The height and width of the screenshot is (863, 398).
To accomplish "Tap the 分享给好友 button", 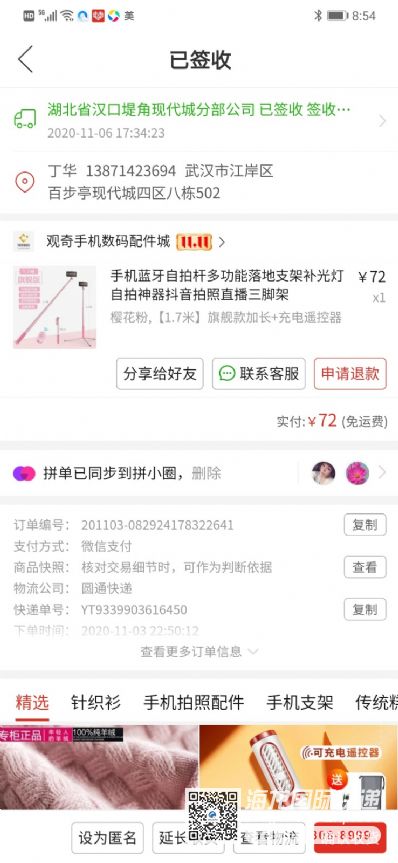I will point(160,374).
